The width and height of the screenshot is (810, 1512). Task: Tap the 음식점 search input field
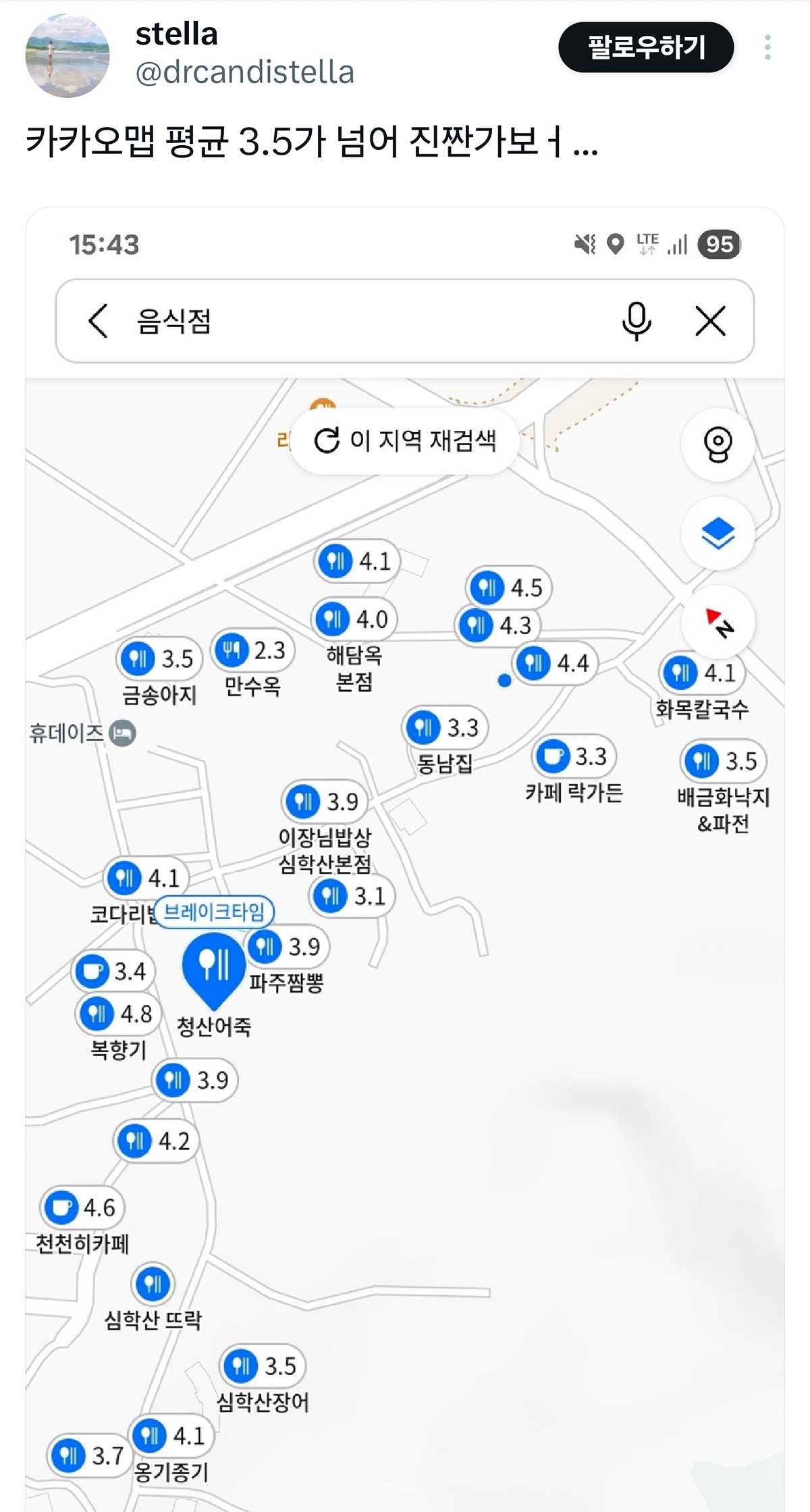[x=270, y=321]
